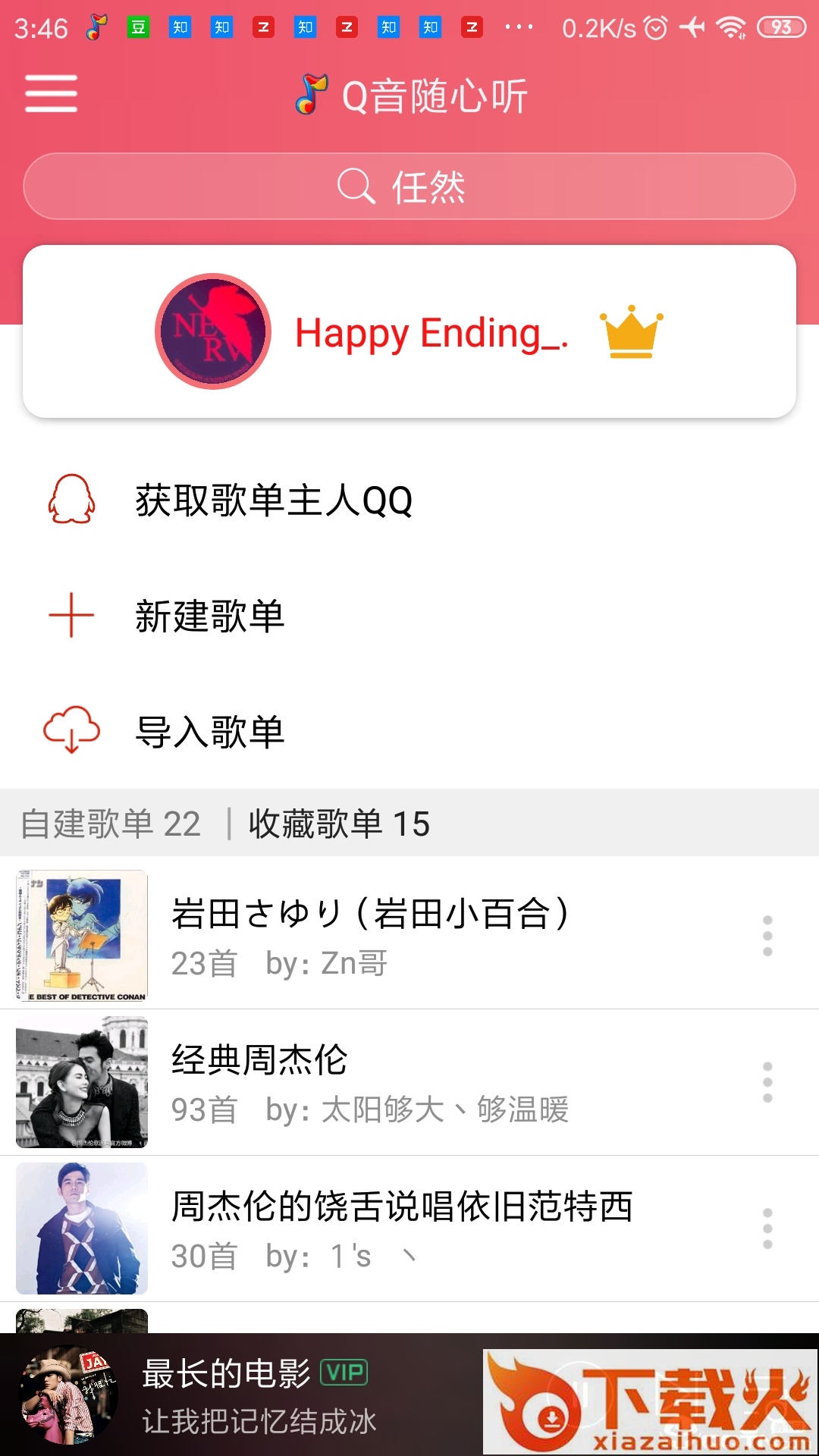Create a new playlist via 新建歌单

pyautogui.click(x=209, y=616)
